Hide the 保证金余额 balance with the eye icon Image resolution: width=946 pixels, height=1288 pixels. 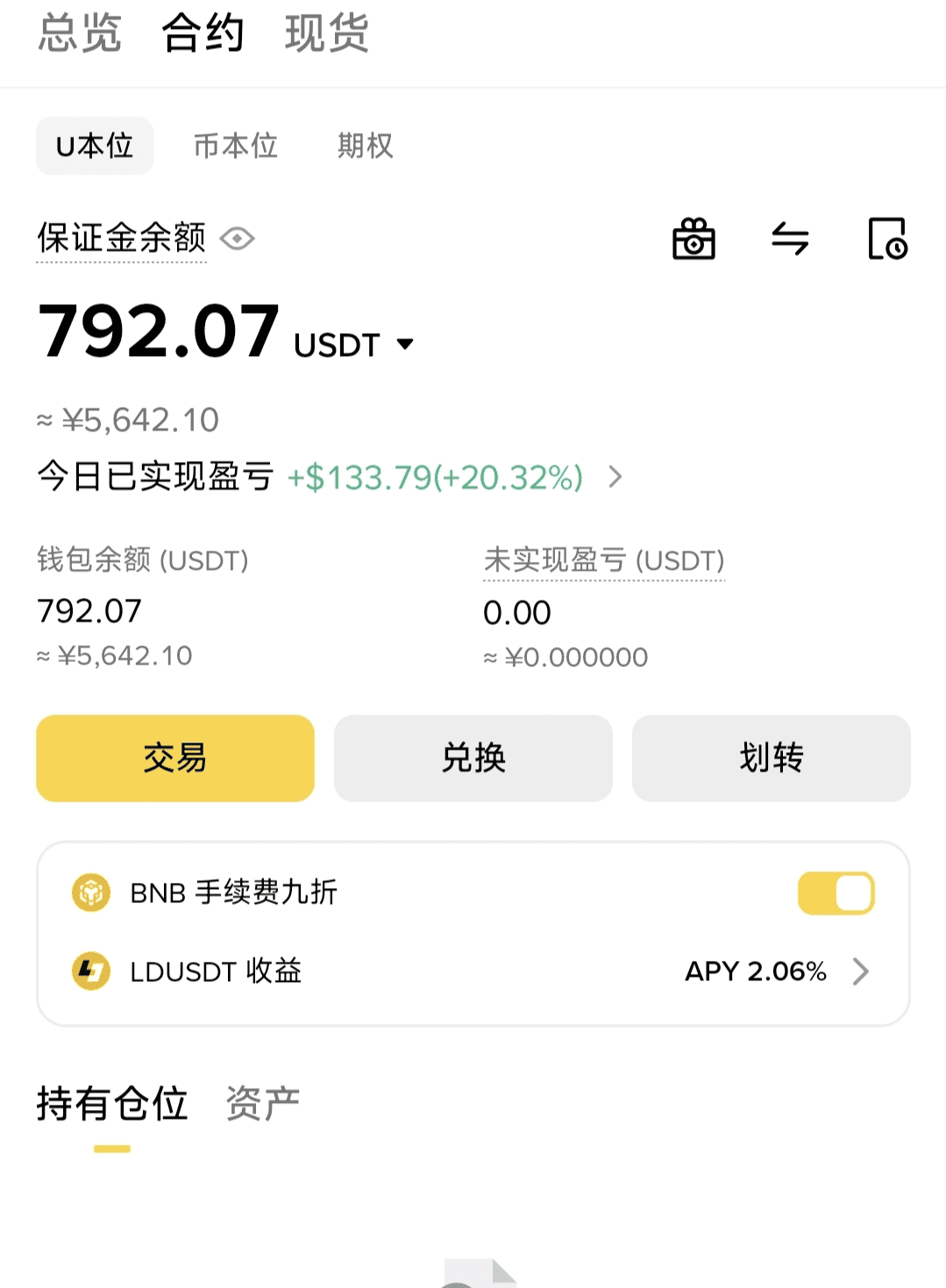pyautogui.click(x=238, y=238)
